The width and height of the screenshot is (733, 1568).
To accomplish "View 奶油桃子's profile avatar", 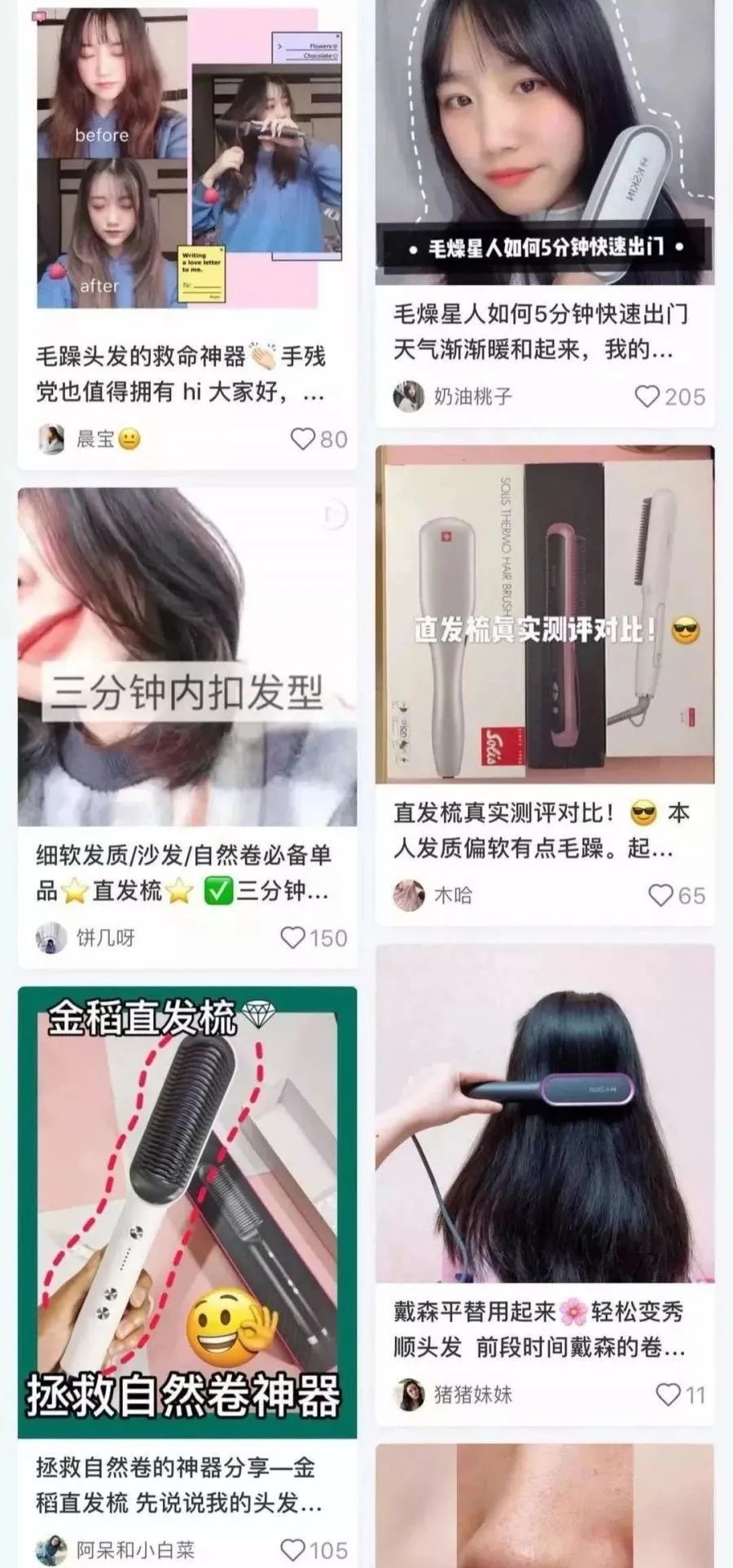I will pyautogui.click(x=409, y=396).
